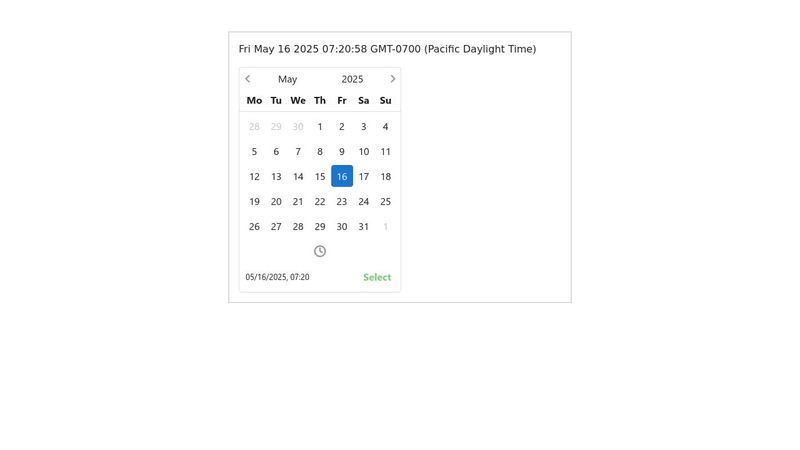This screenshot has width=800, height=450.
Task: Go to the next month
Action: point(393,79)
